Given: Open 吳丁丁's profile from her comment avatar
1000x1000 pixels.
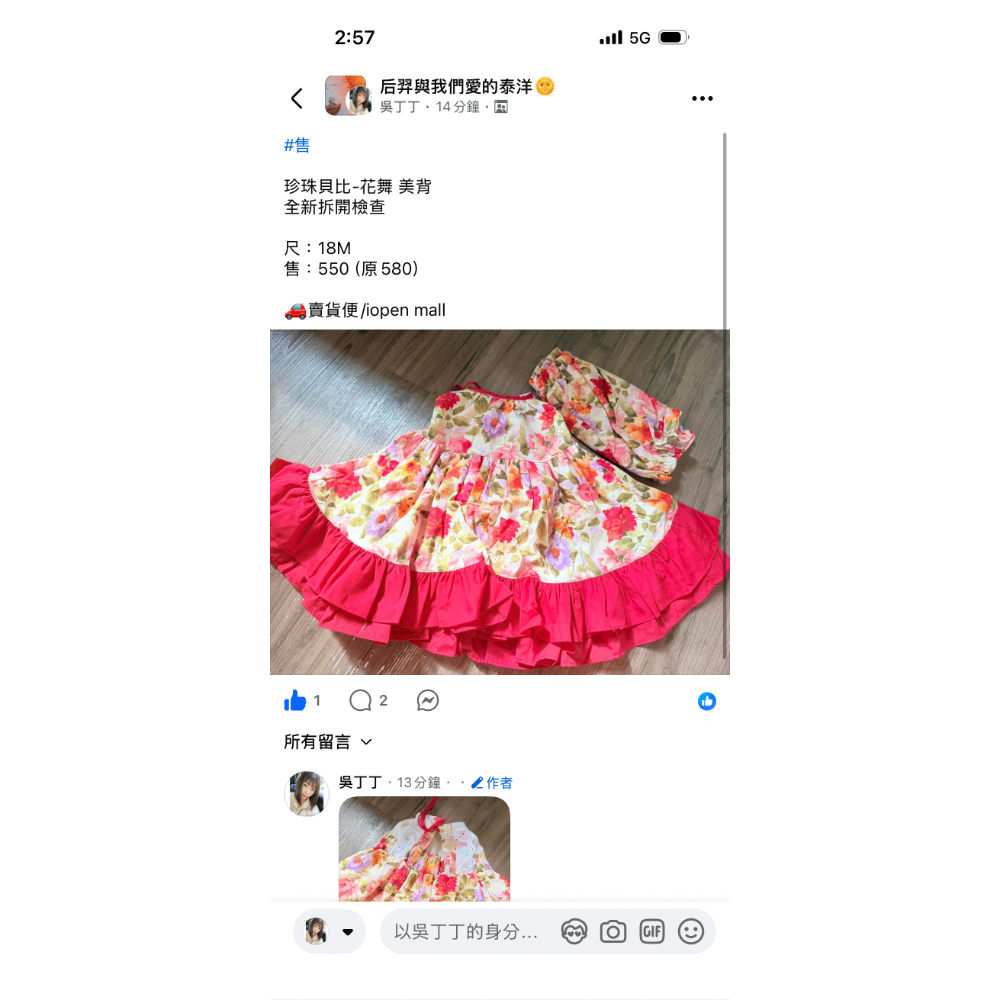Looking at the screenshot, I should 307,793.
